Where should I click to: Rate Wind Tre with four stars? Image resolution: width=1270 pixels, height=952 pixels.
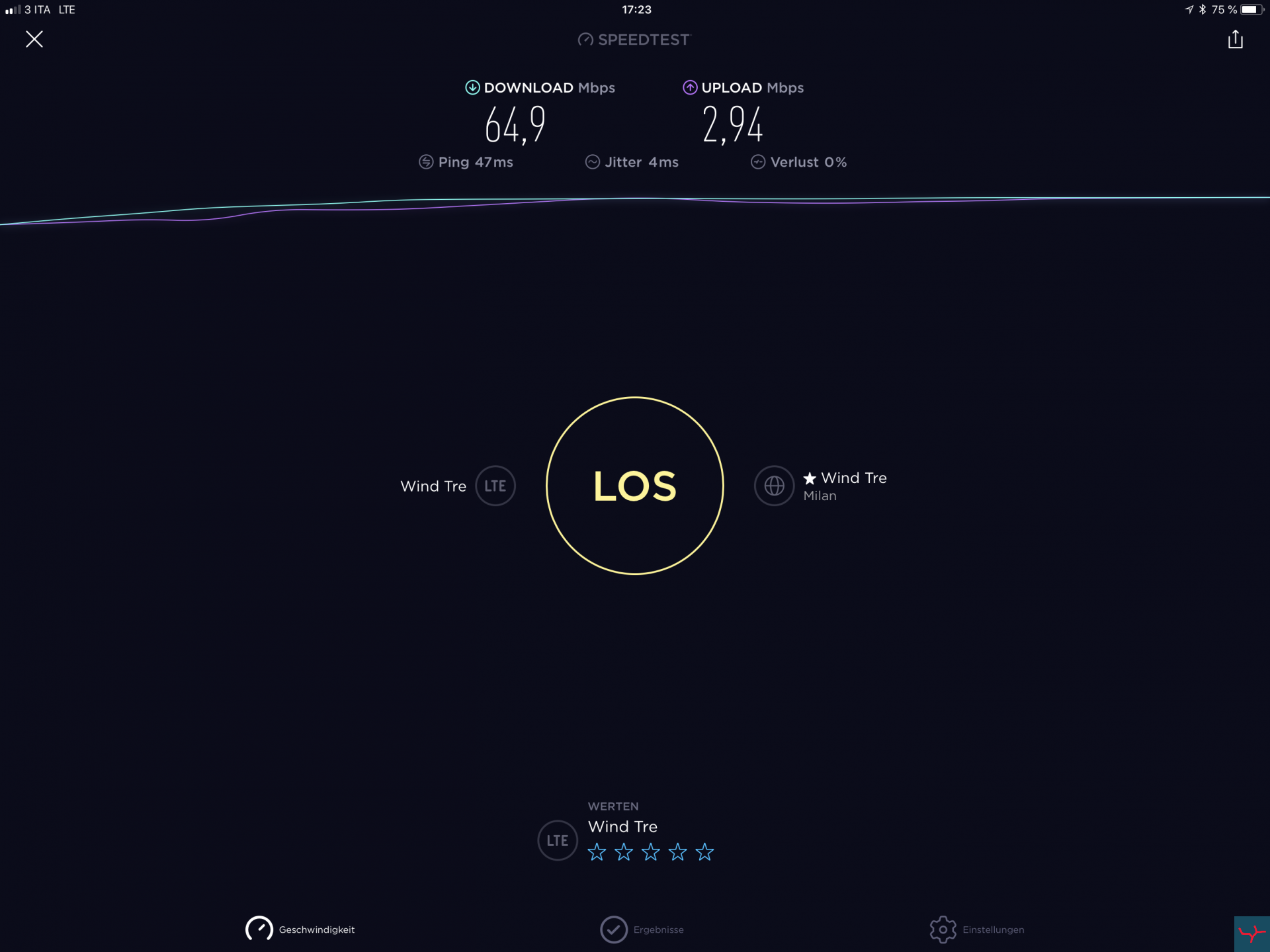coord(677,852)
